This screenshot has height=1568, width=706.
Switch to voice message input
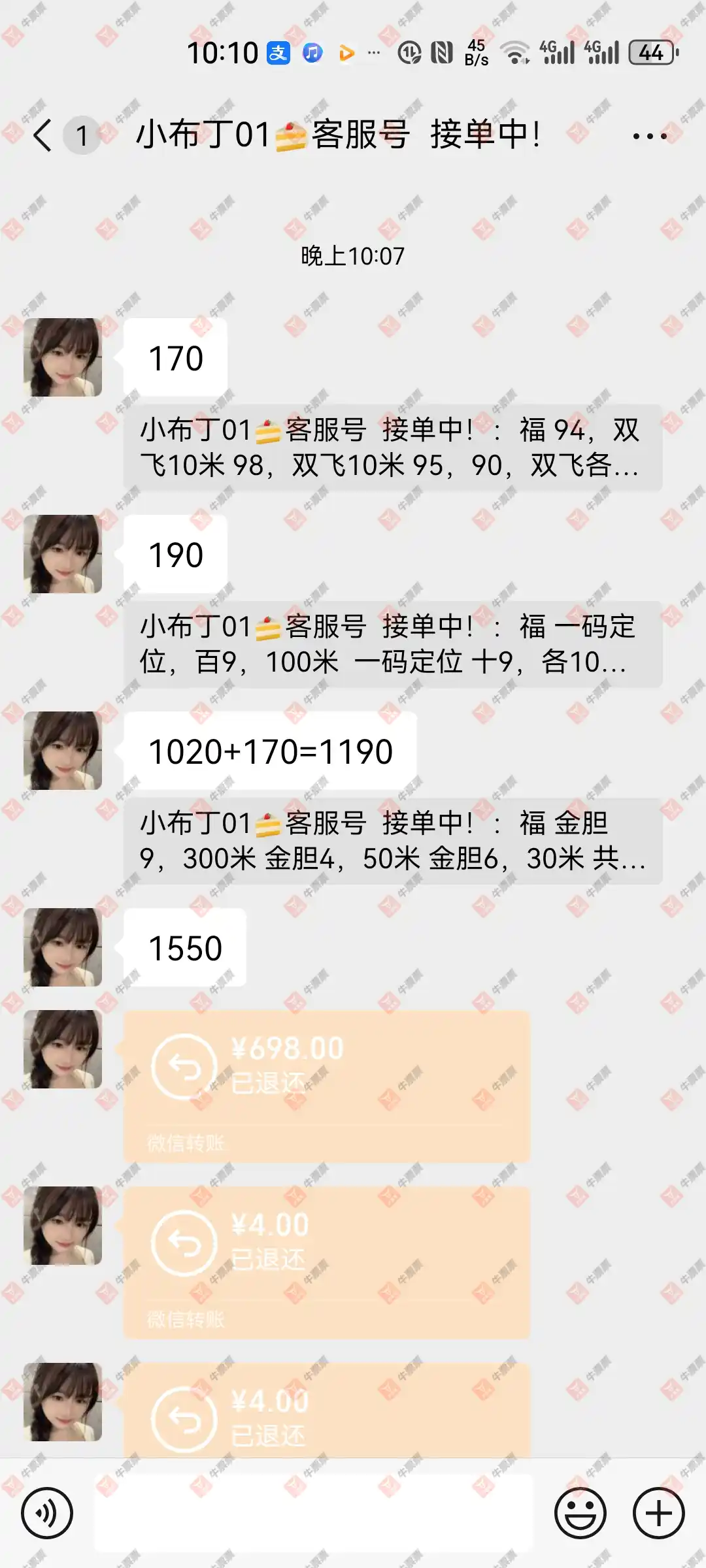pos(46,1513)
